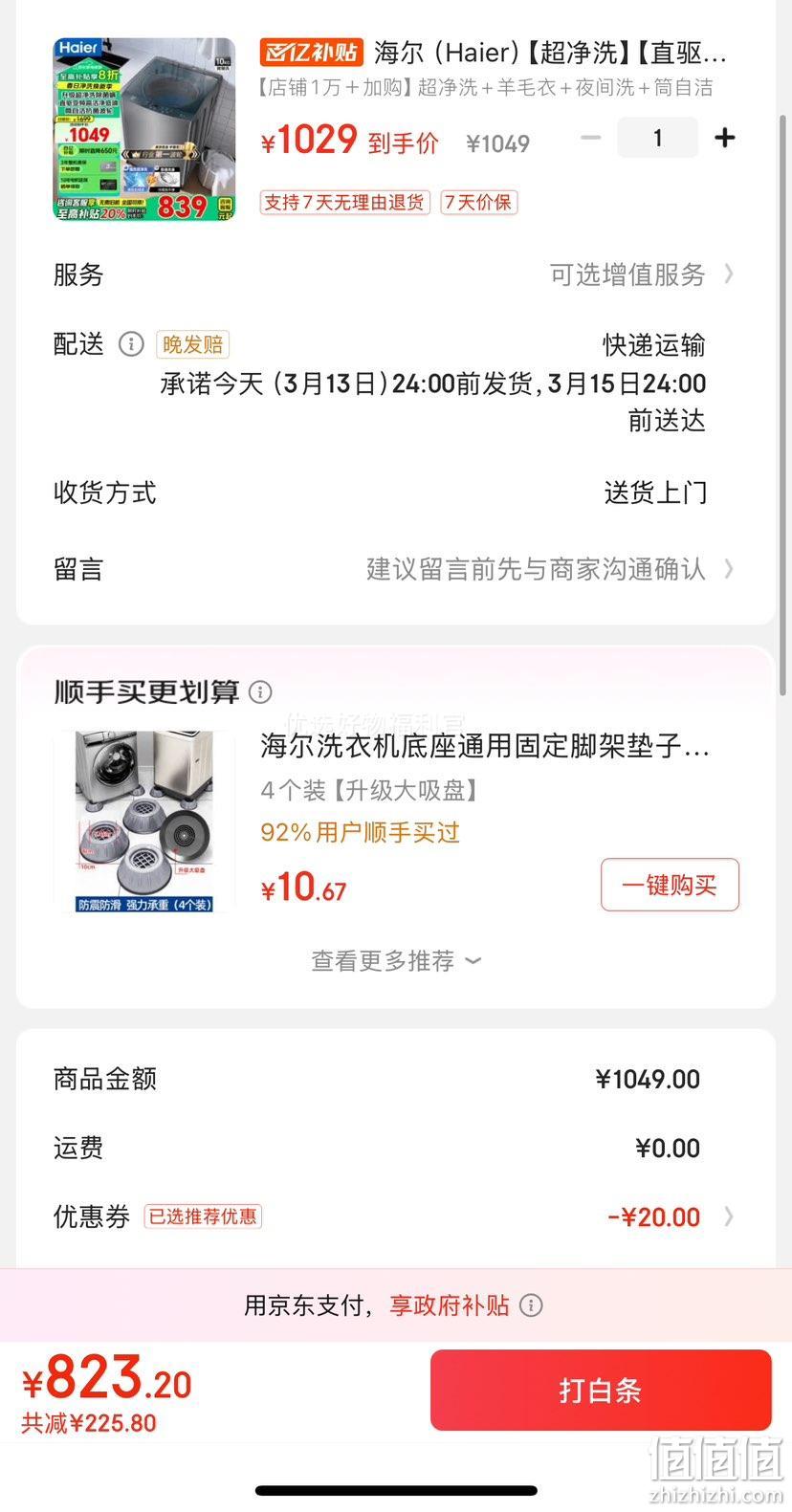
Task: Tap info icon next to 顺手买更划算
Action: pos(260,691)
